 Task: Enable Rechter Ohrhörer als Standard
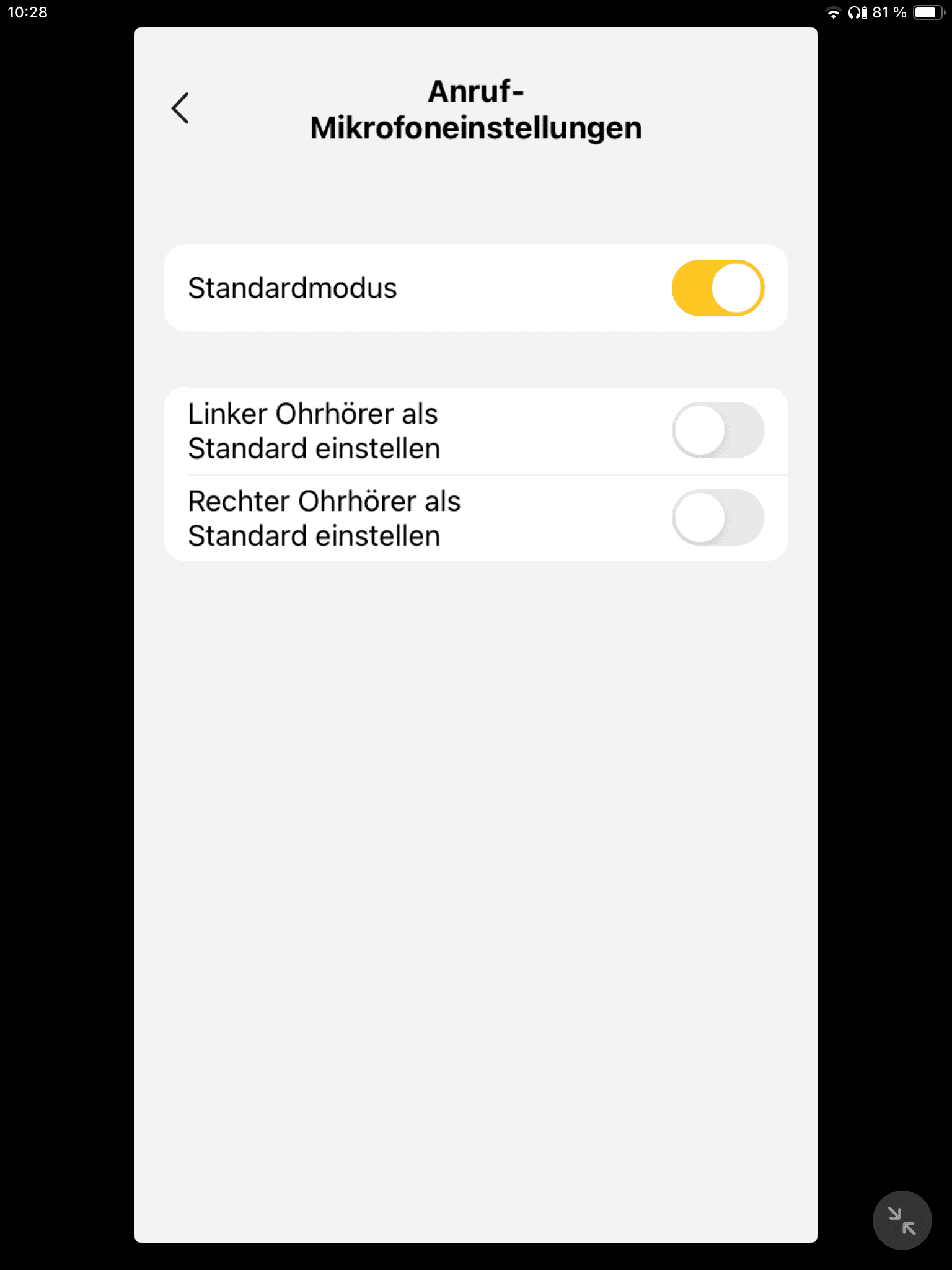pos(717,517)
